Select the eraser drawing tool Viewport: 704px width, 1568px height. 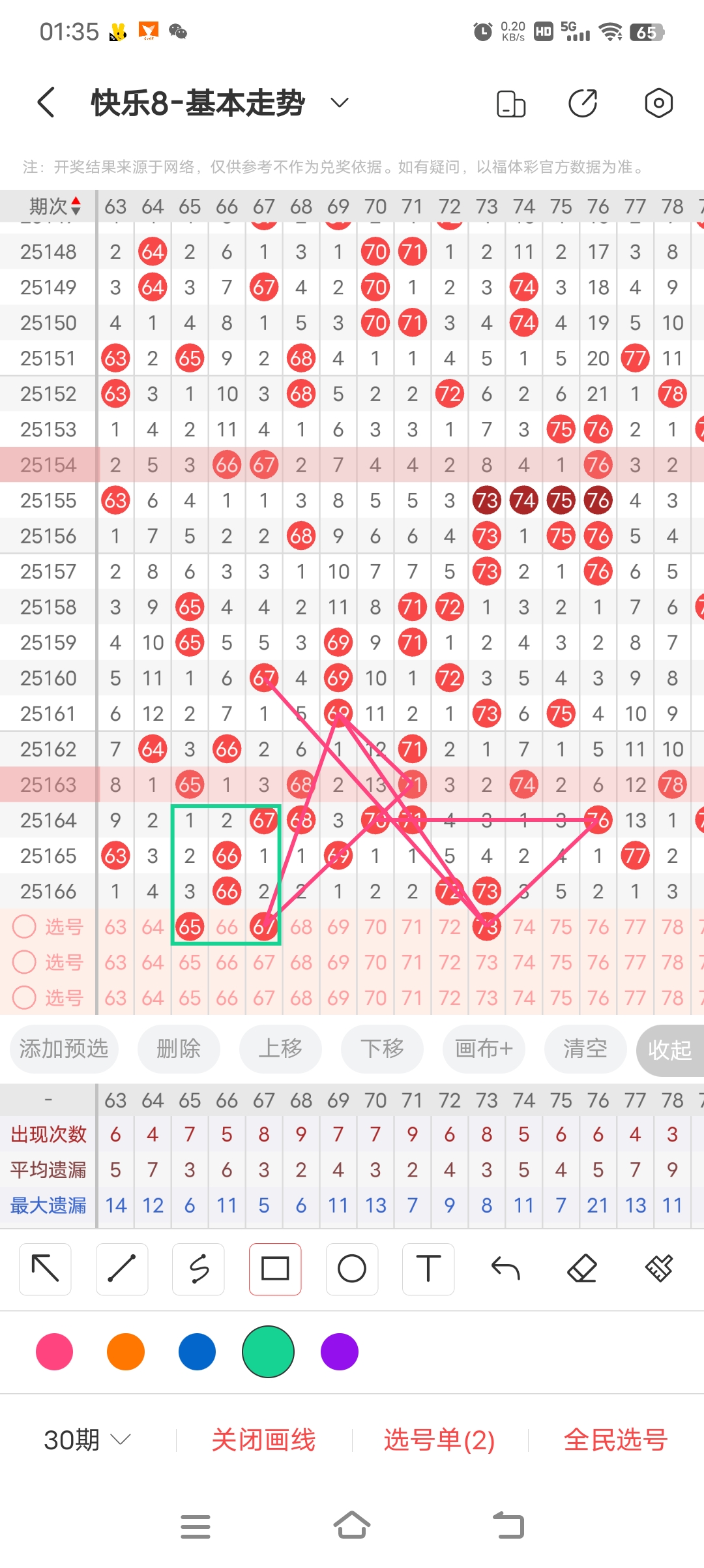582,1269
